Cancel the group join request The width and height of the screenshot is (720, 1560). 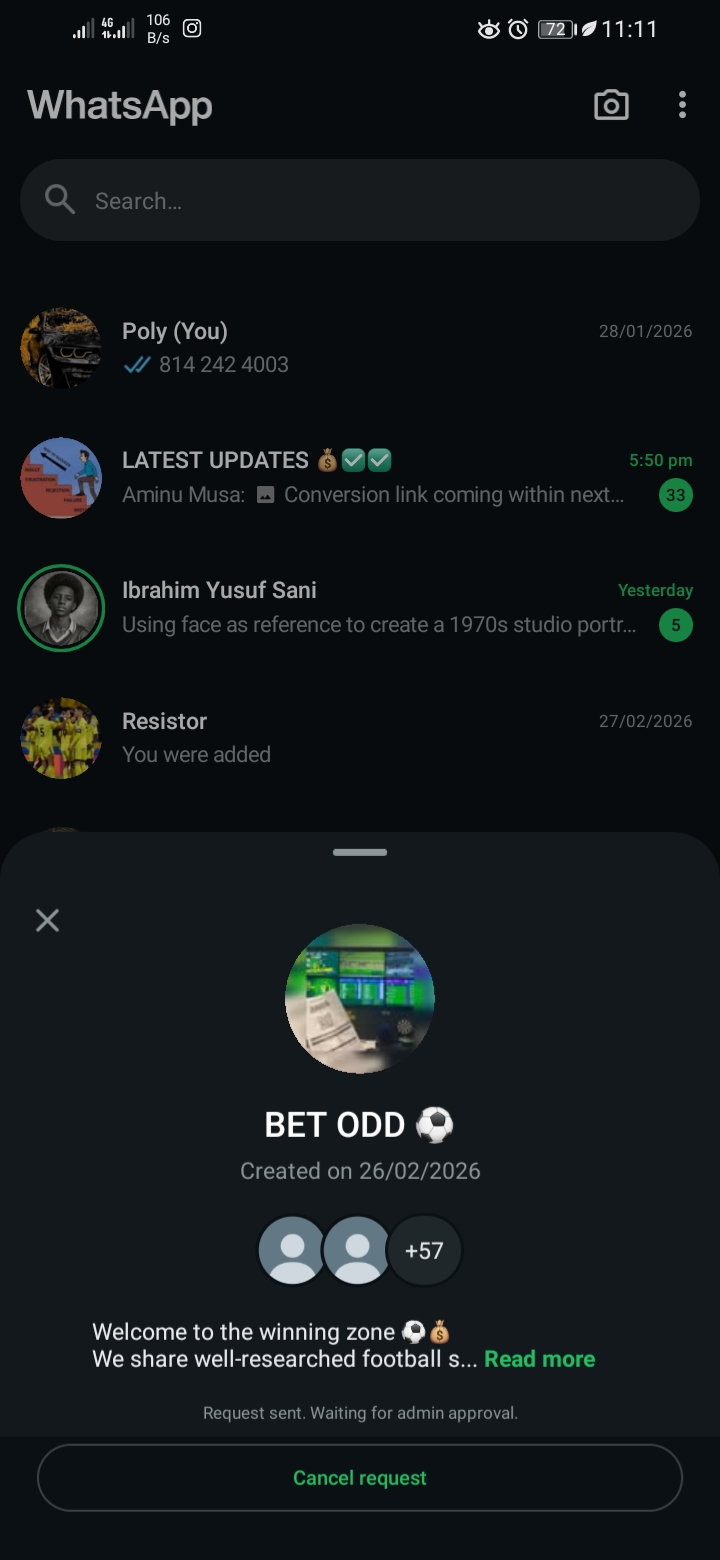[x=360, y=1477]
